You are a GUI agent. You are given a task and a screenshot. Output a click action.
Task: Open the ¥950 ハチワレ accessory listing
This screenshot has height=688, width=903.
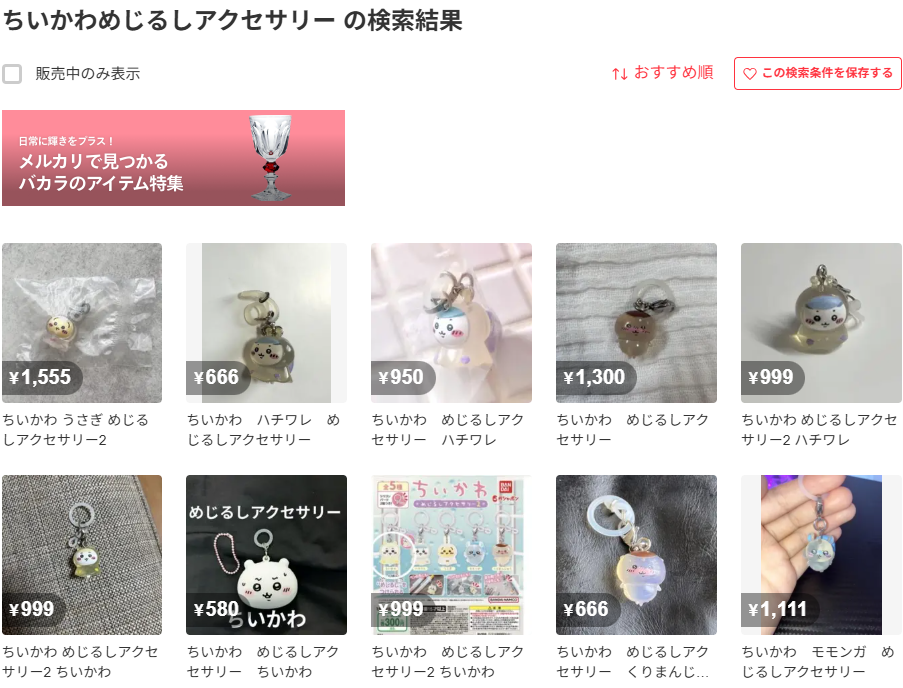pos(451,323)
